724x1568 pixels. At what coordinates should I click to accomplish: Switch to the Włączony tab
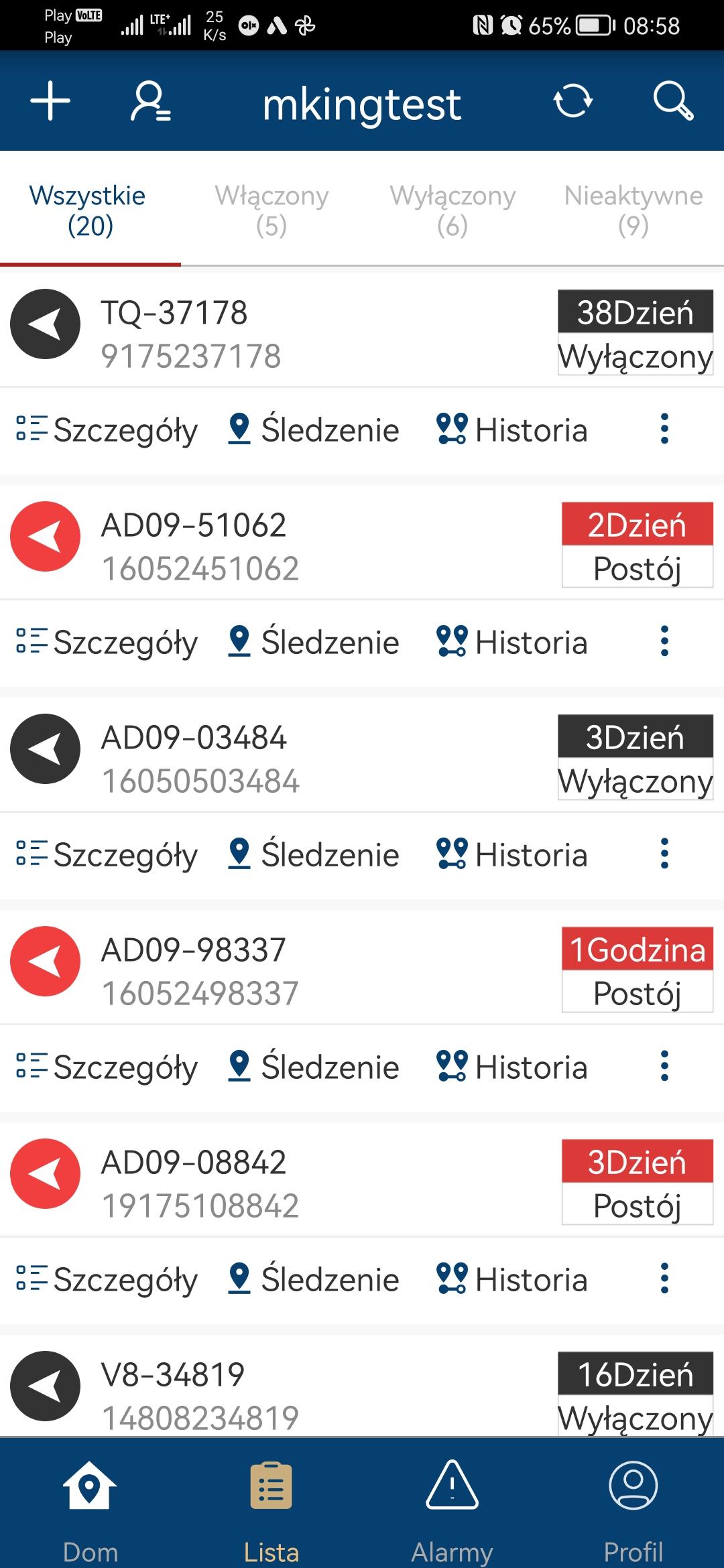pos(271,210)
